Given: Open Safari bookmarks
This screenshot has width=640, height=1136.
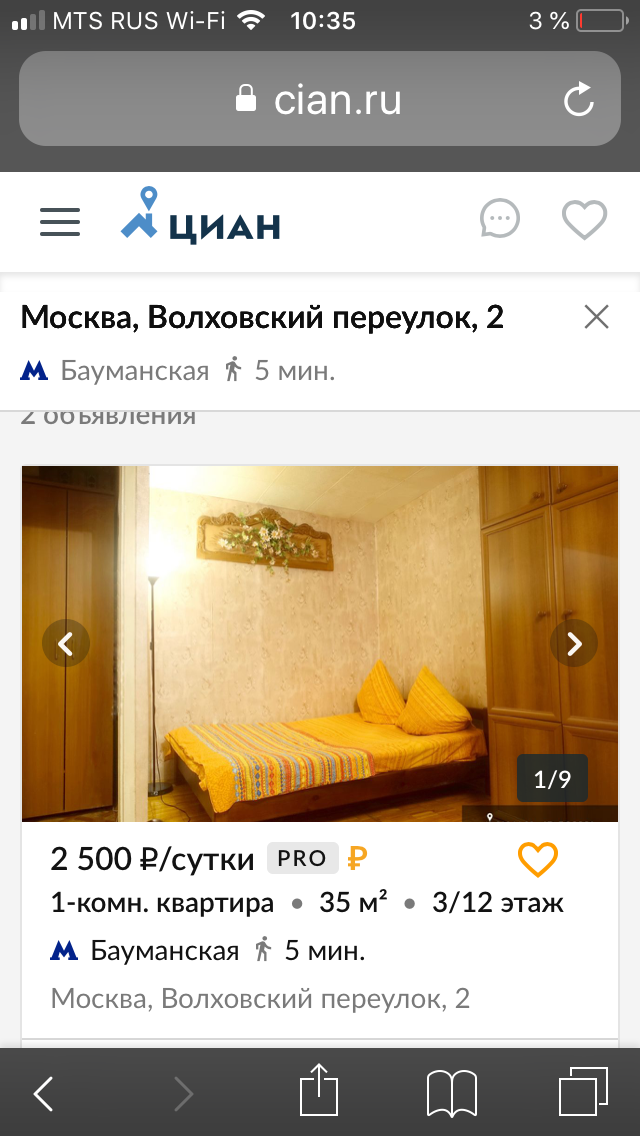Looking at the screenshot, I should (x=452, y=1094).
